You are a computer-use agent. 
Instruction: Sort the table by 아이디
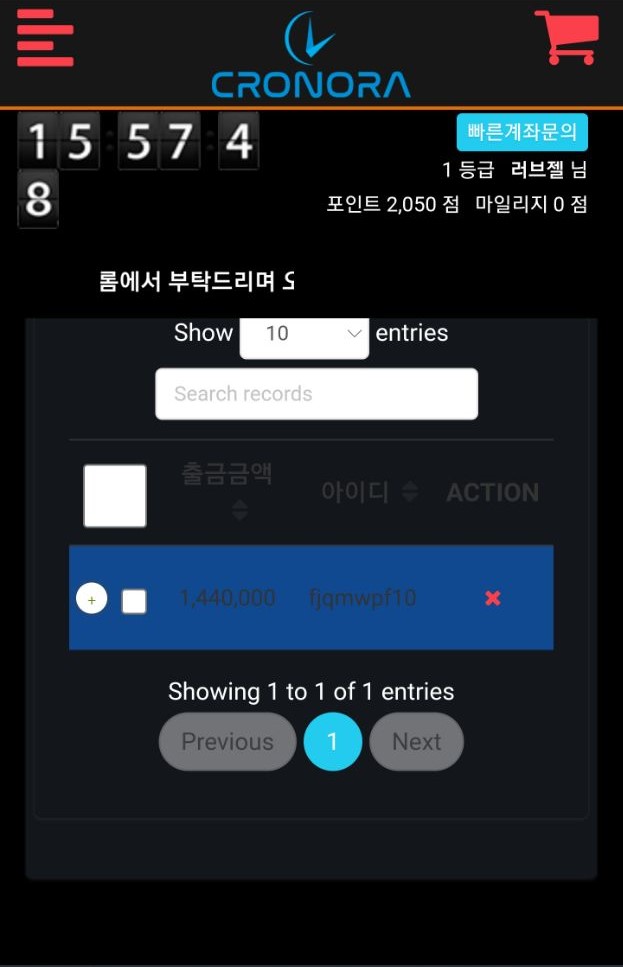click(369, 491)
